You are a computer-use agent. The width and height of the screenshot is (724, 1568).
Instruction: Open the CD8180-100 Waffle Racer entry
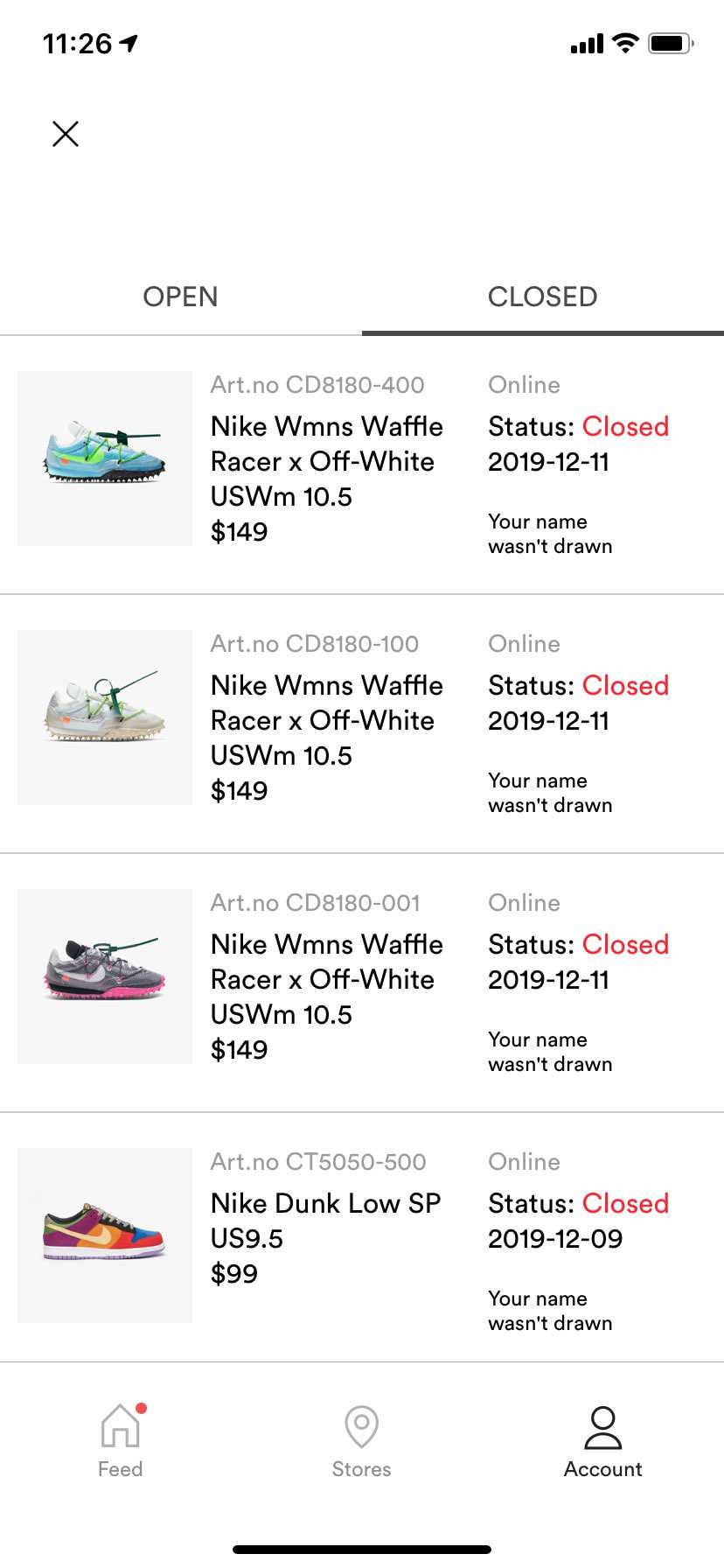362,724
